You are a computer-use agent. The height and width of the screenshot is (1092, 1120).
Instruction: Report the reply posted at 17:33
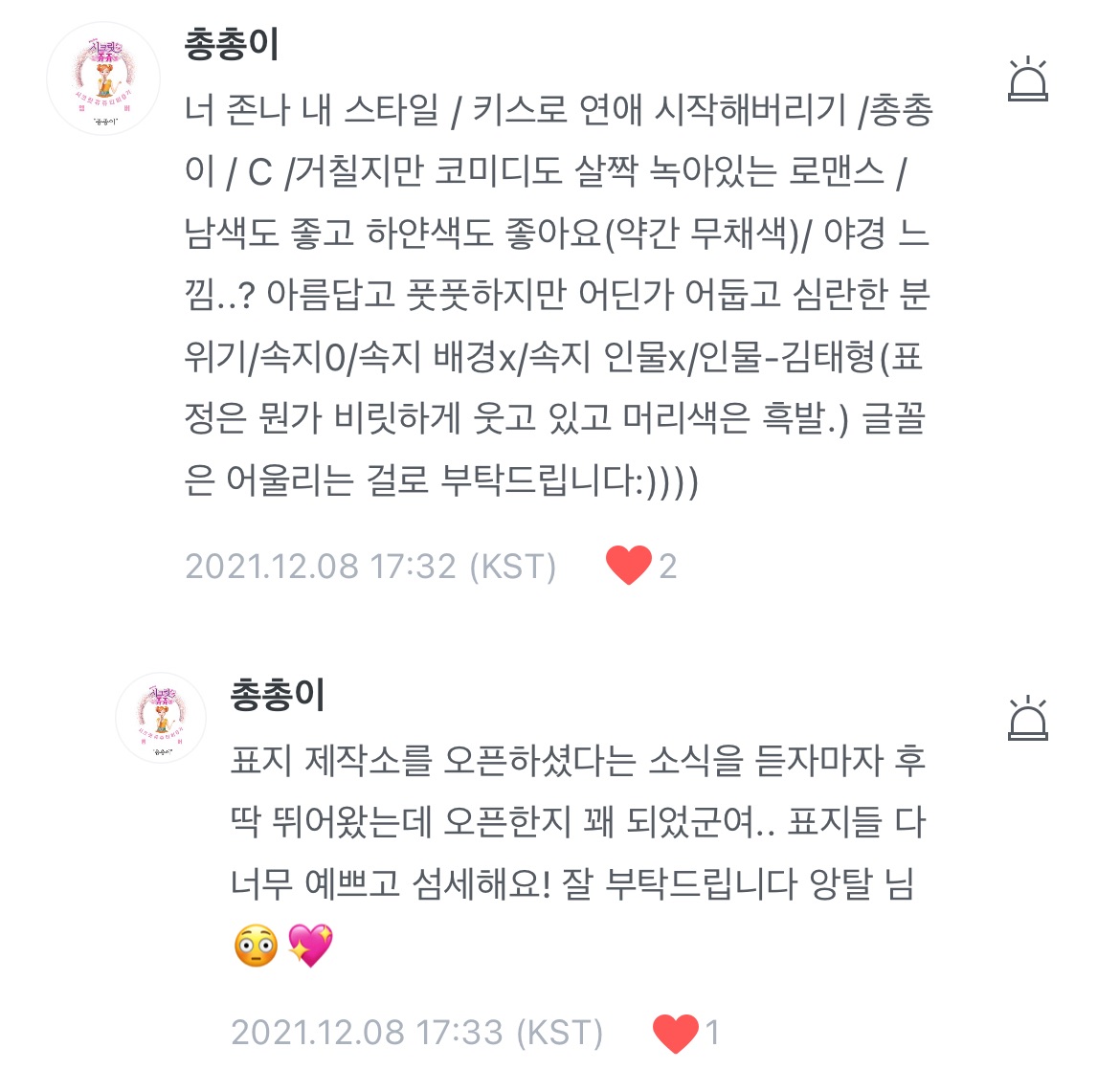coord(1028,720)
